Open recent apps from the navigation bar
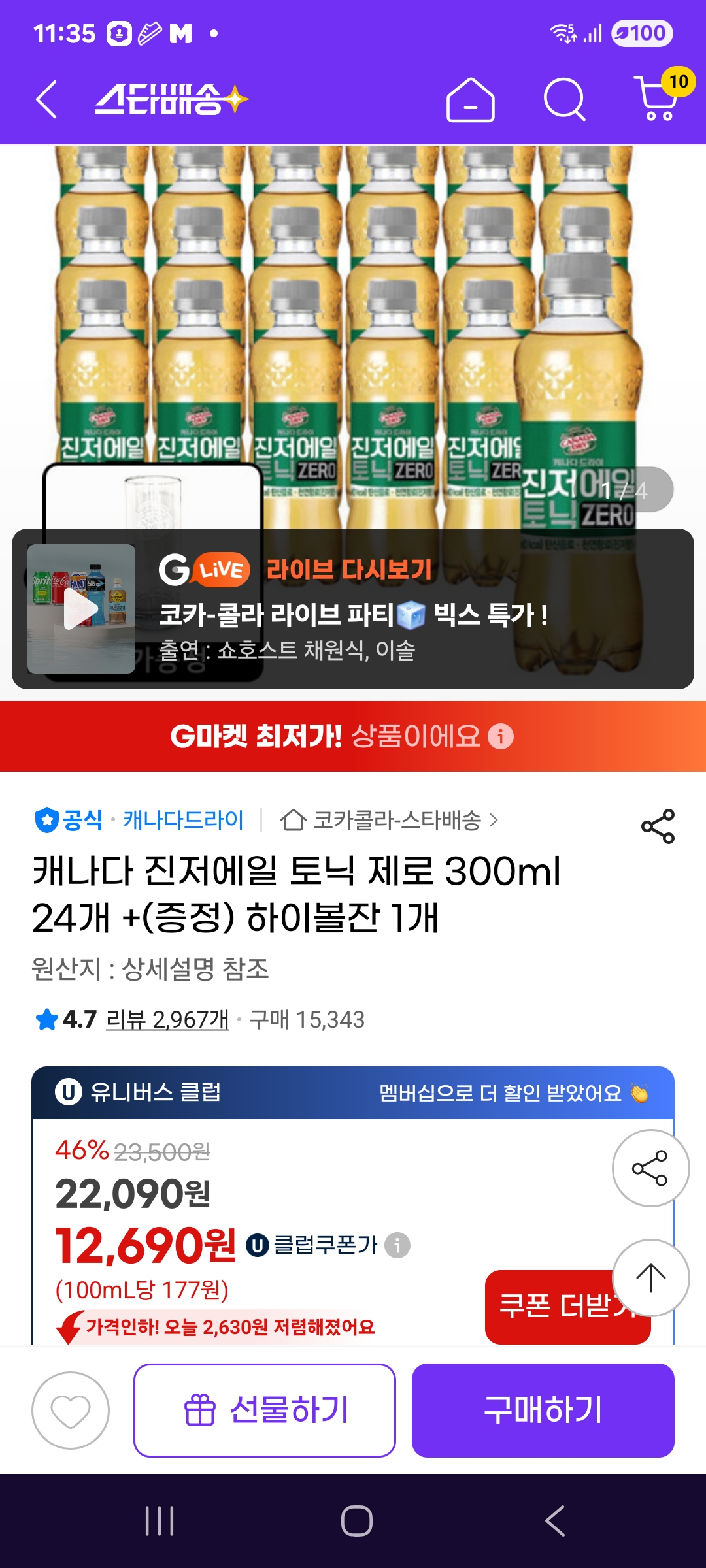 (x=160, y=1521)
